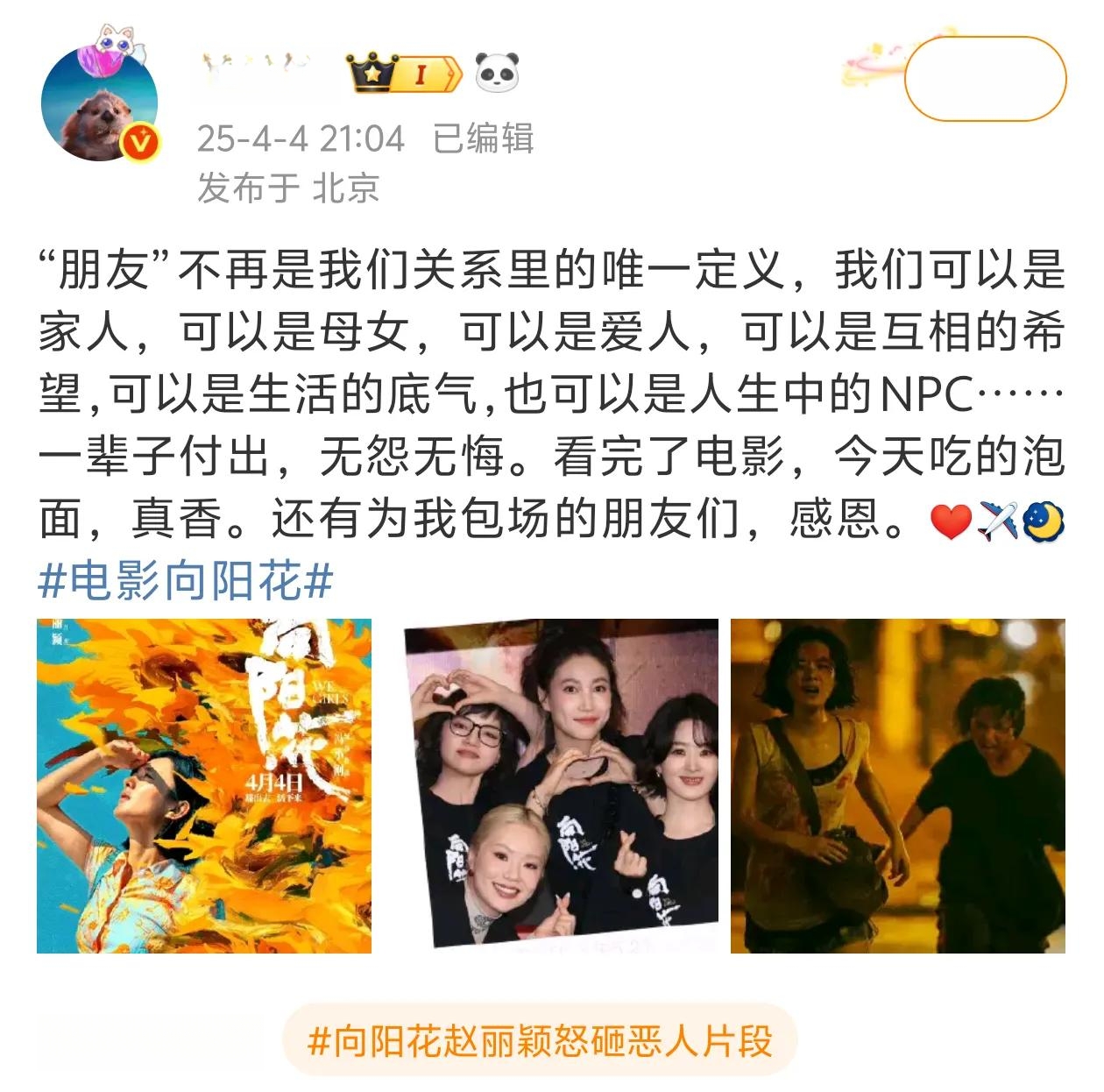Open the night running scene image
Screen dimensions: 1104x1092
[x=897, y=786]
